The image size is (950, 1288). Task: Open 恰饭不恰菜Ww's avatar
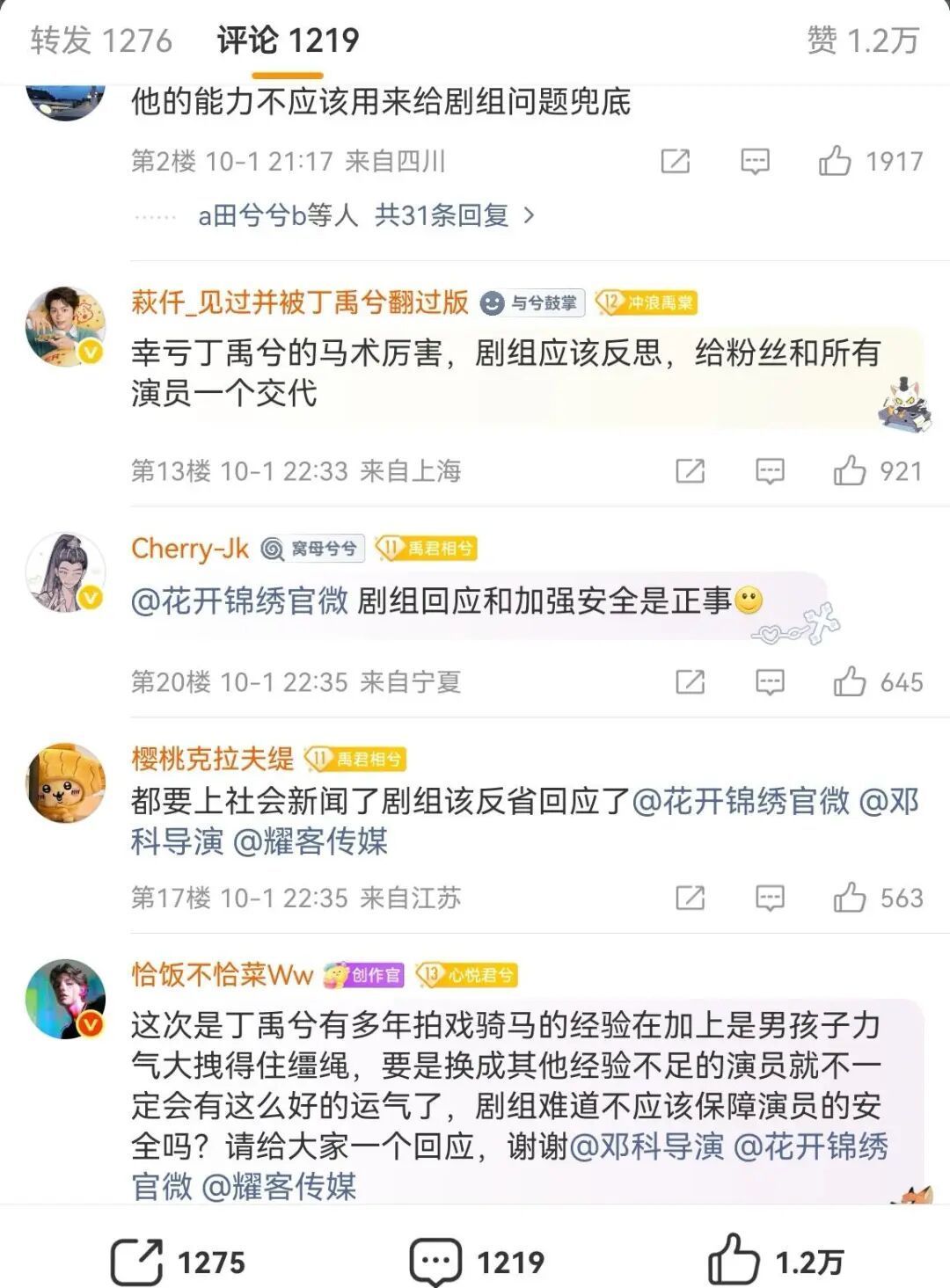point(66,999)
